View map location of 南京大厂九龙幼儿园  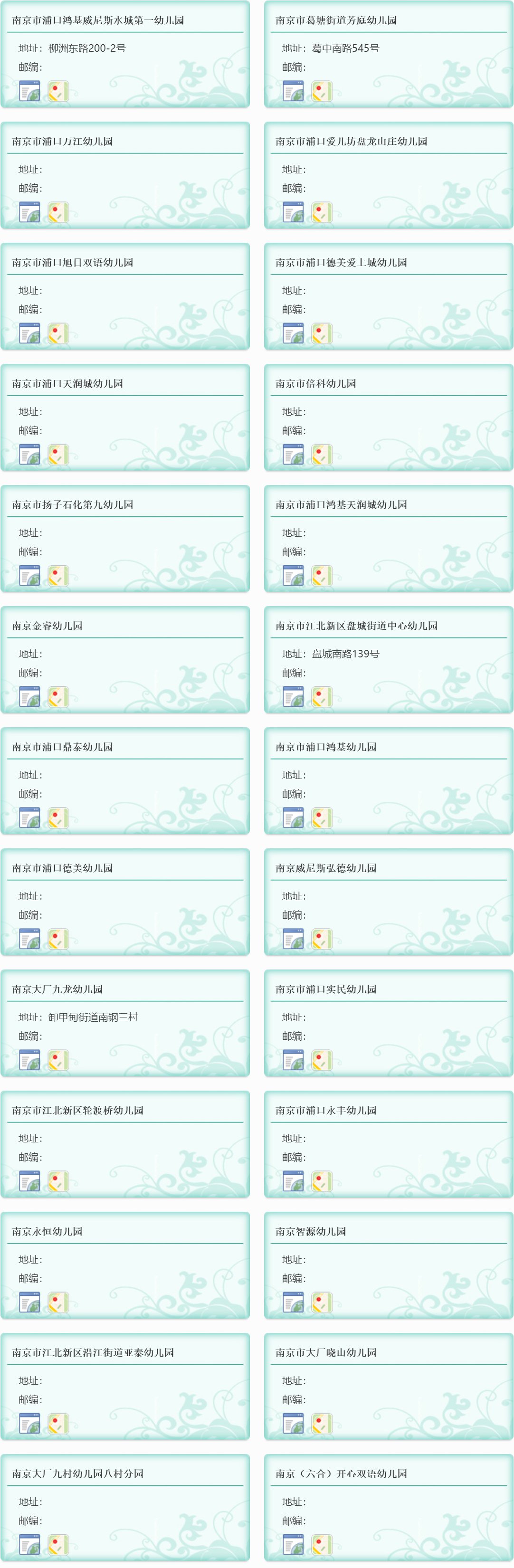58,1060
